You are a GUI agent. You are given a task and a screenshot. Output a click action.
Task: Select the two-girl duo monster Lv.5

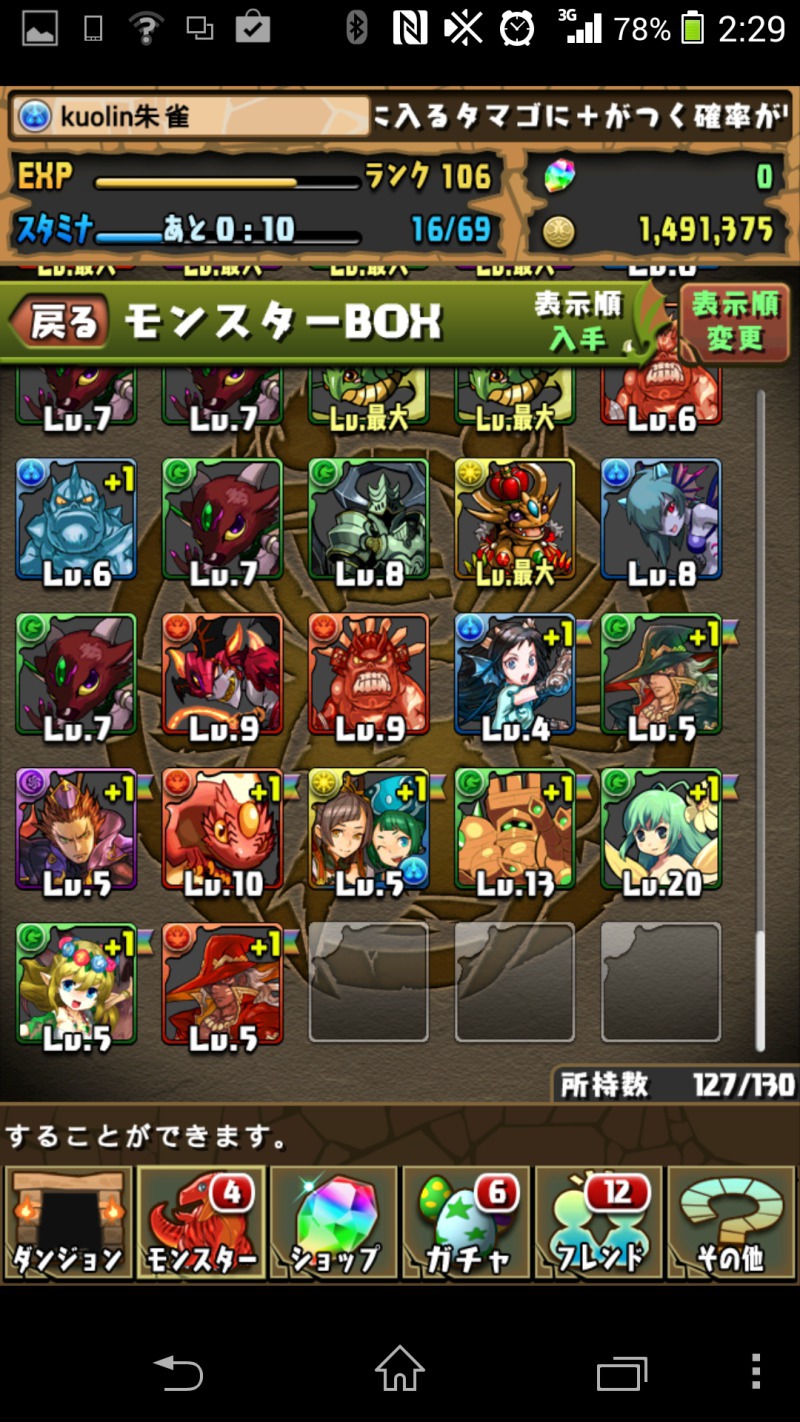[369, 830]
